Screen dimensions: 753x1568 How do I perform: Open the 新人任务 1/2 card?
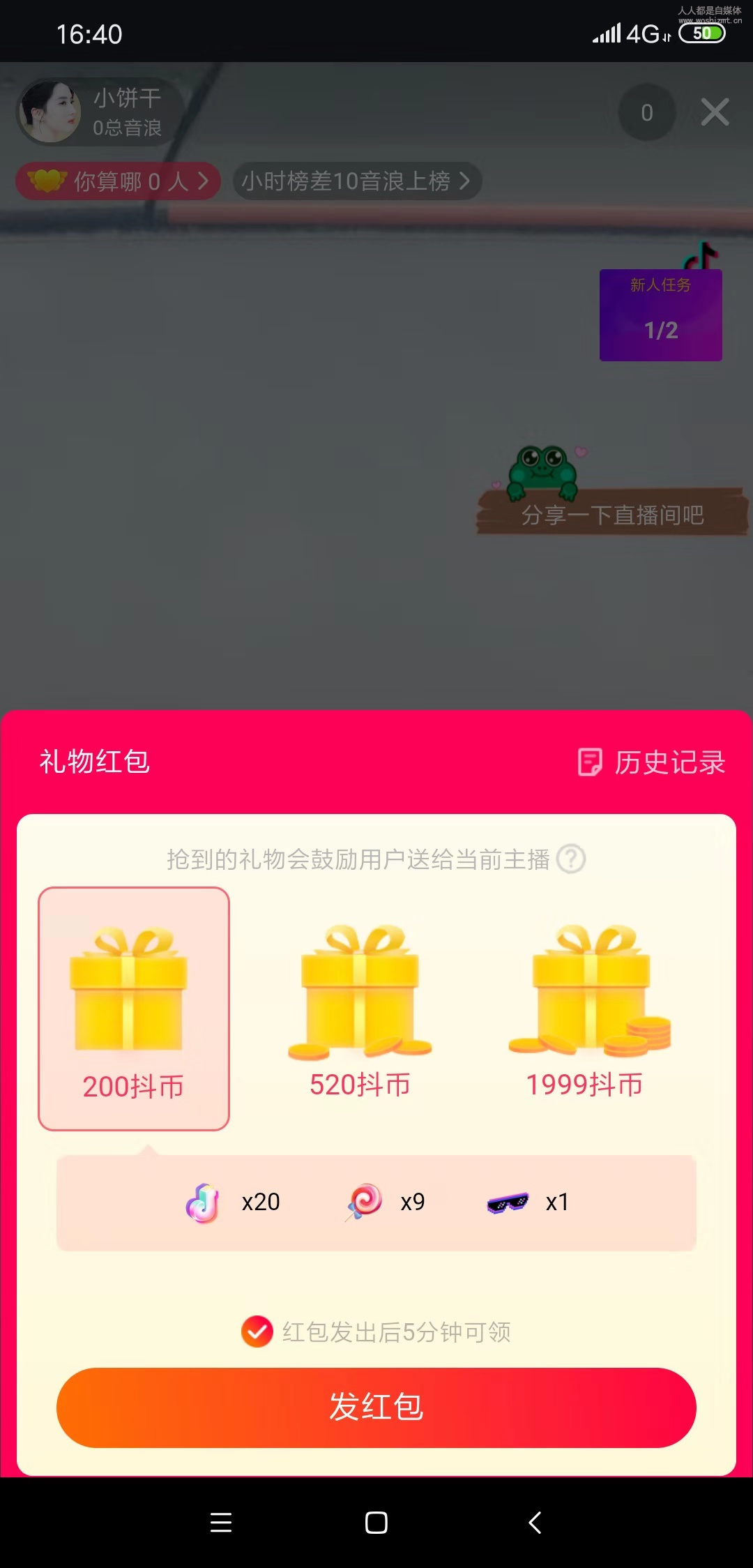pyautogui.click(x=660, y=315)
